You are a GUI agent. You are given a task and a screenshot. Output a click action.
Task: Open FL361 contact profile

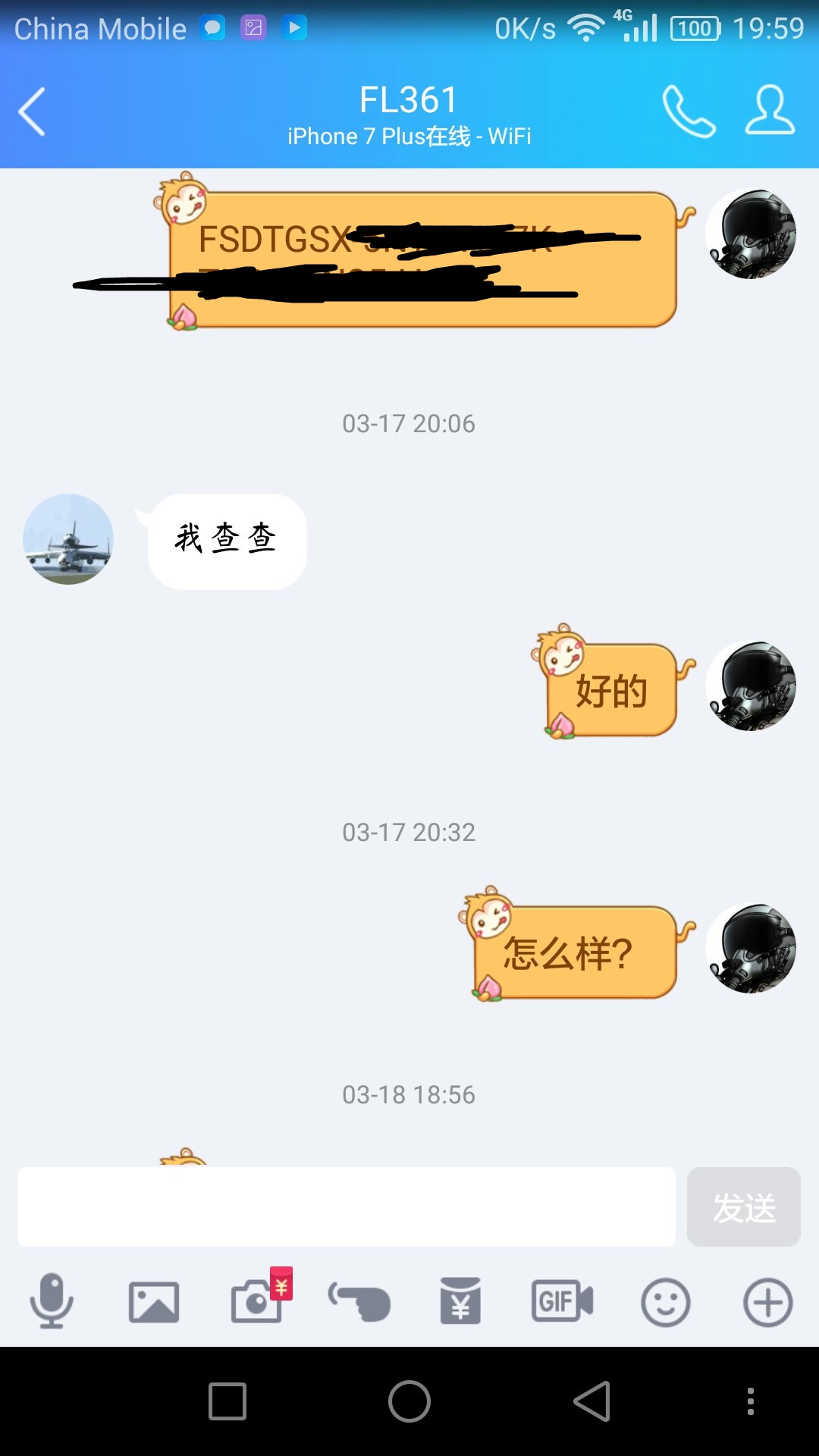pyautogui.click(x=770, y=111)
